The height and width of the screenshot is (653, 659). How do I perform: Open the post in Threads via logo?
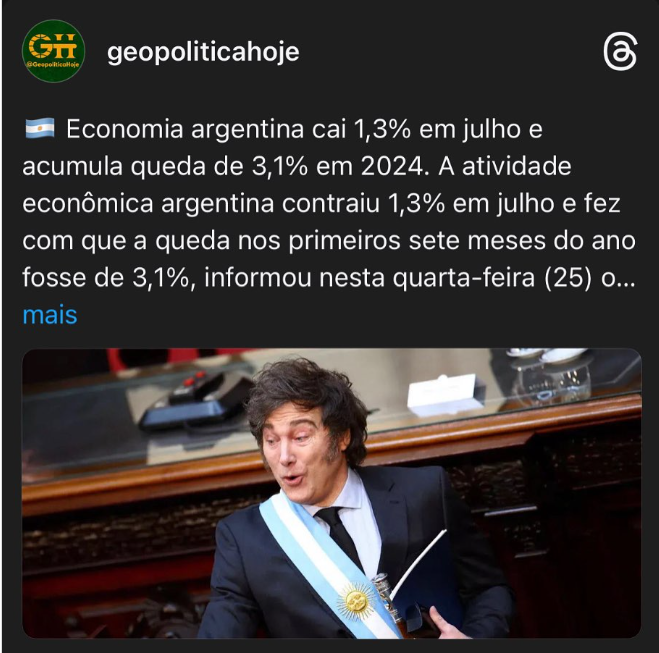coord(620,52)
